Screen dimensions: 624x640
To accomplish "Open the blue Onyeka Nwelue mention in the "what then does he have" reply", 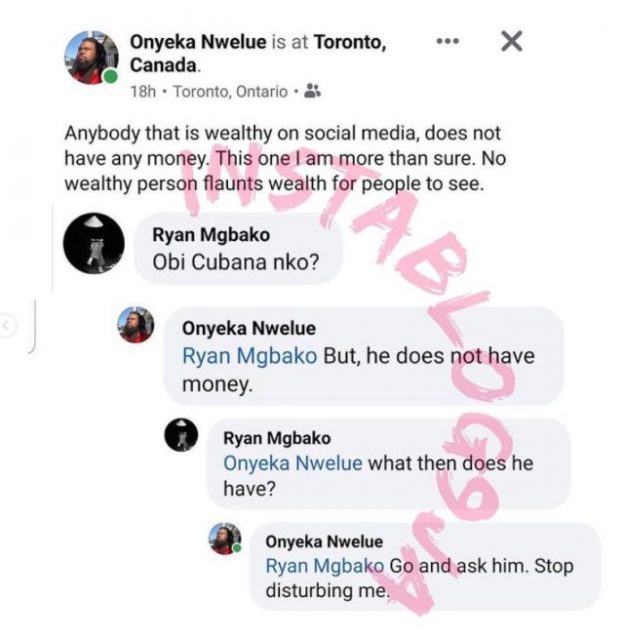I will [x=292, y=464].
